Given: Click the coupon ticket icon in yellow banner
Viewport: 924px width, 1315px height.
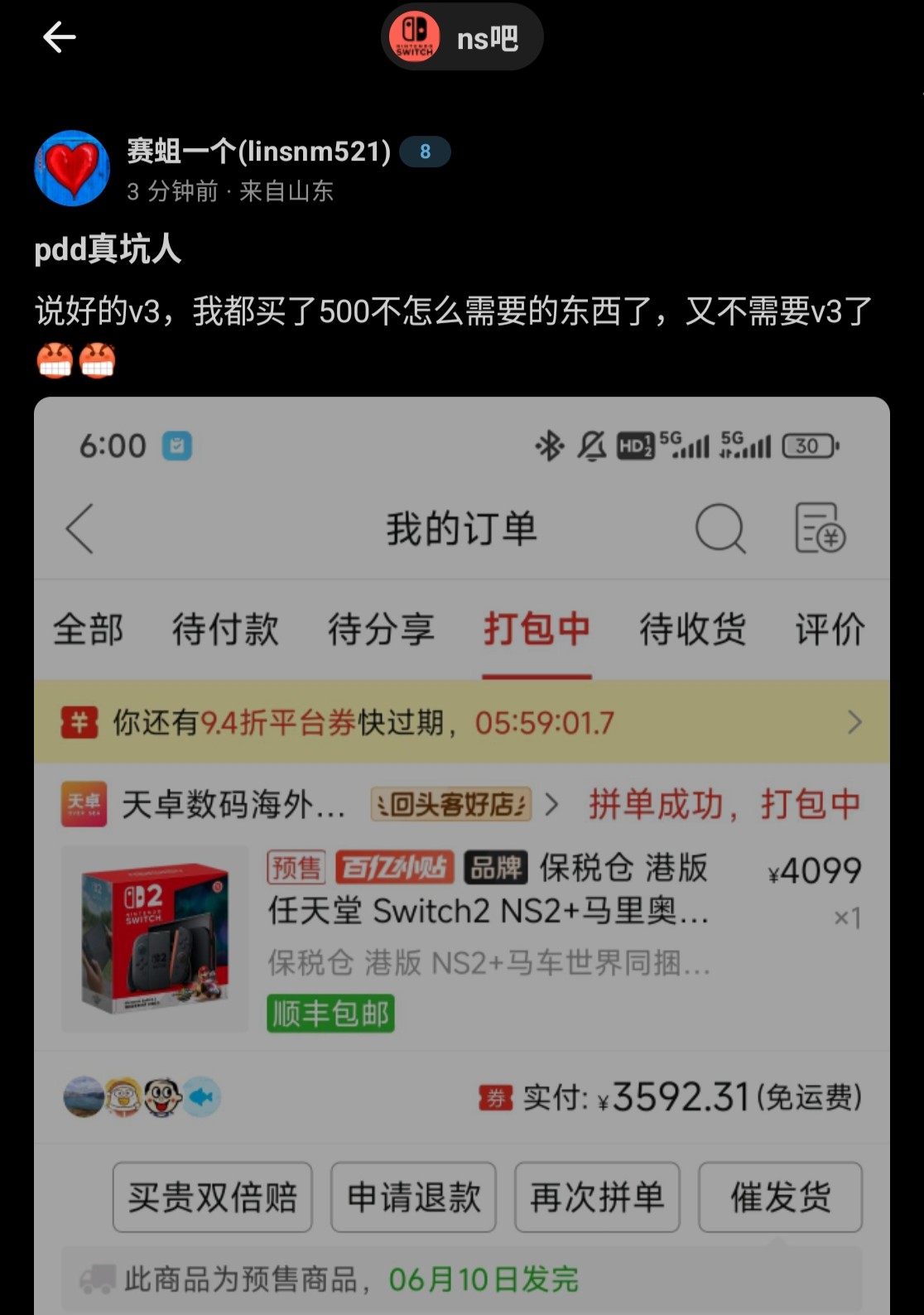Looking at the screenshot, I should [75, 721].
